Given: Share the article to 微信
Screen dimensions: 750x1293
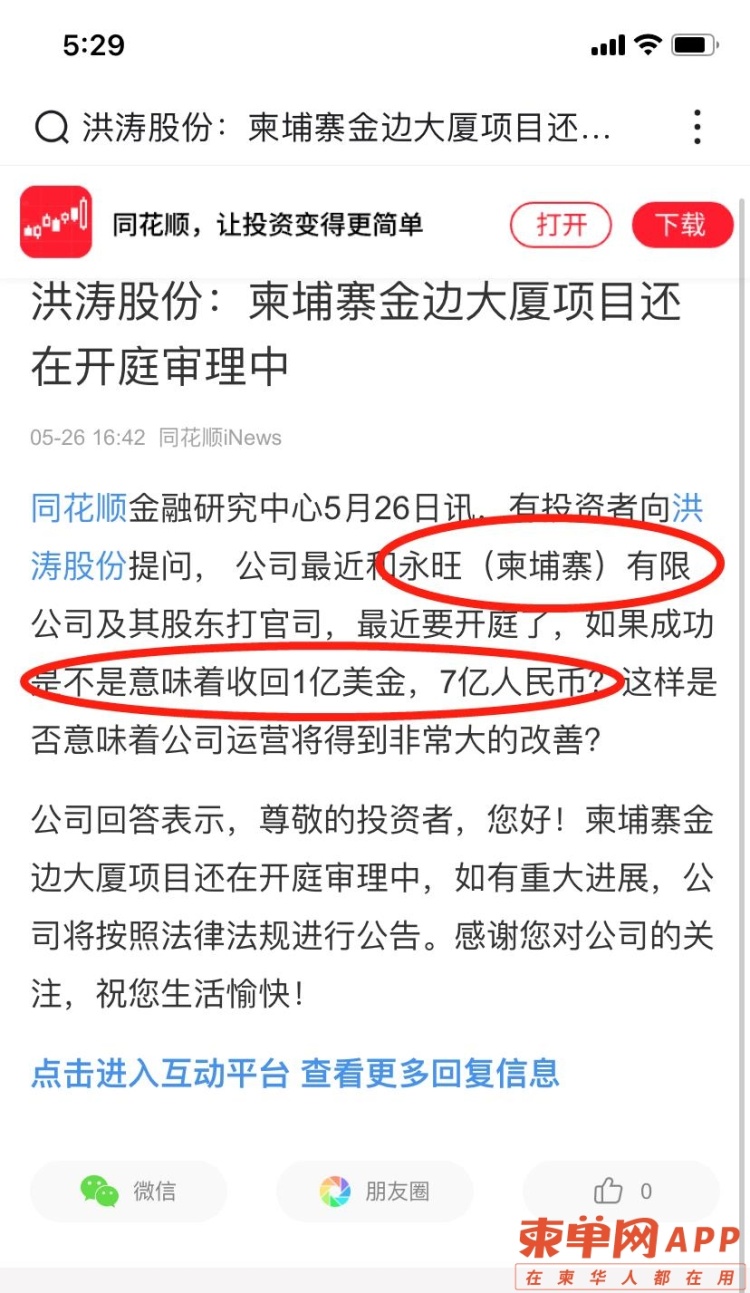Looking at the screenshot, I should (128, 1190).
